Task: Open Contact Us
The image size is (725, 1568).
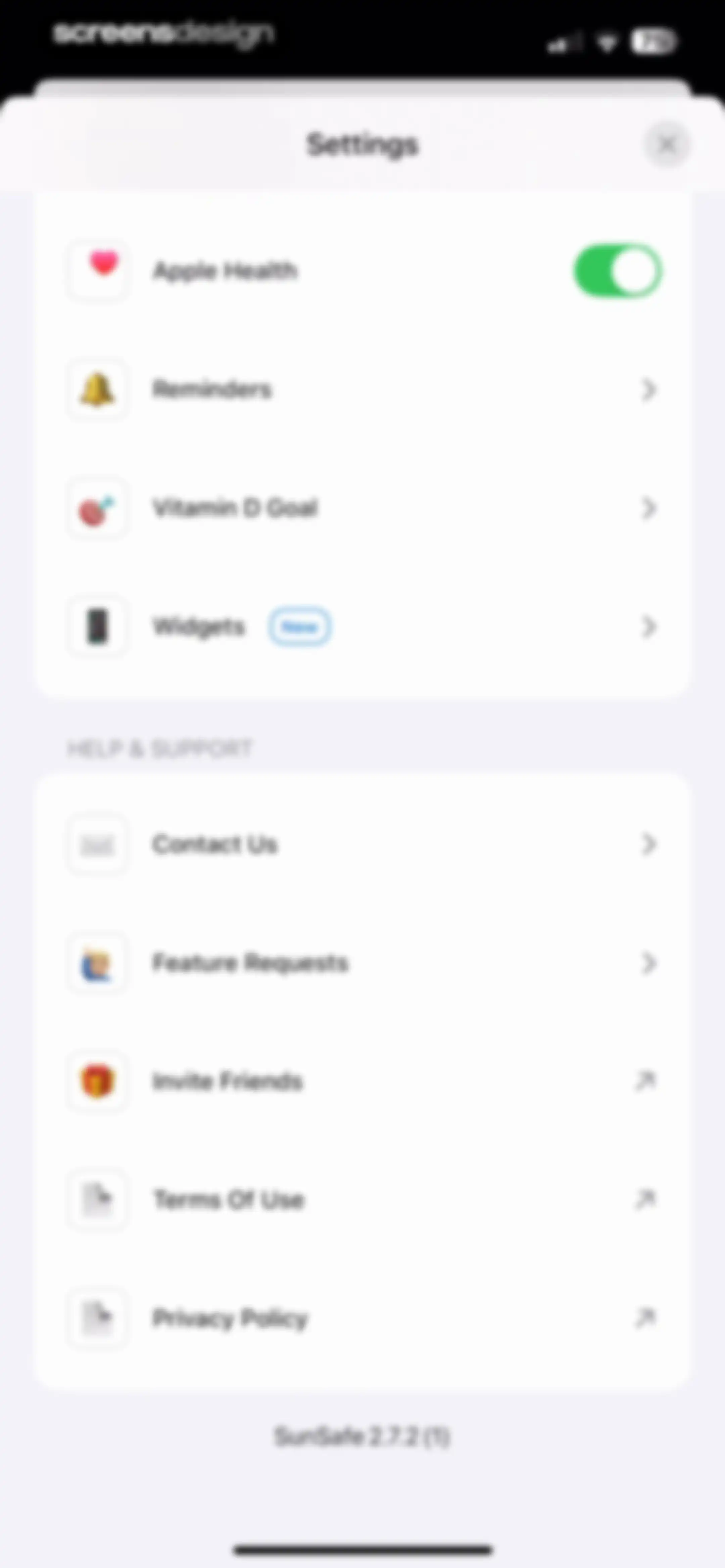Action: pyautogui.click(x=362, y=844)
